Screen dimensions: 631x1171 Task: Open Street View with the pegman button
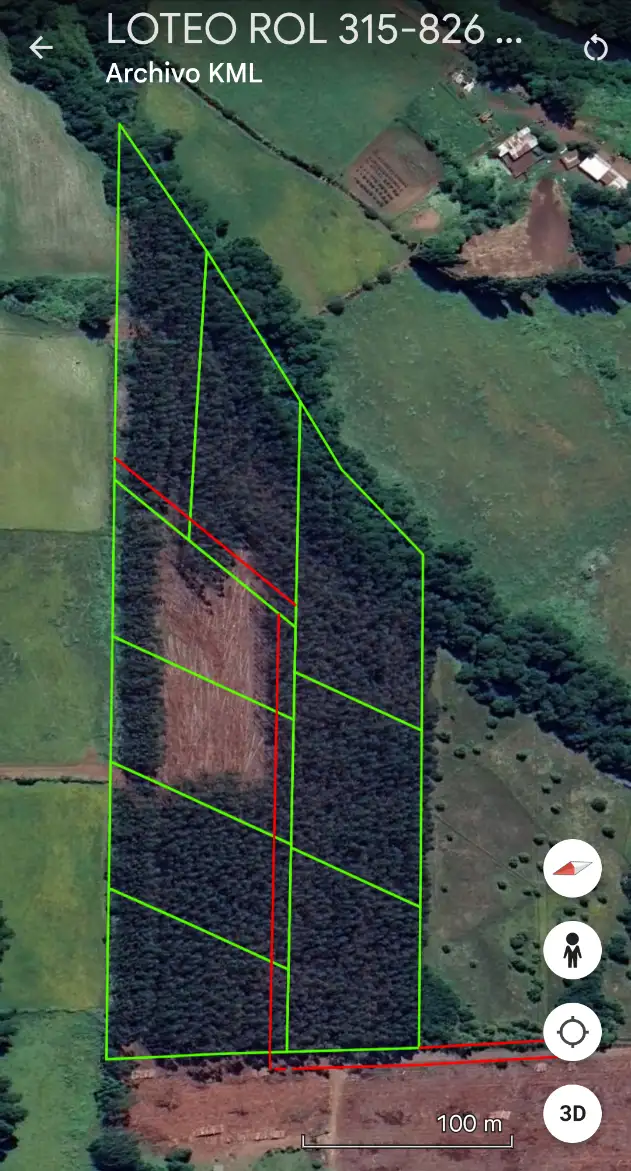point(572,950)
